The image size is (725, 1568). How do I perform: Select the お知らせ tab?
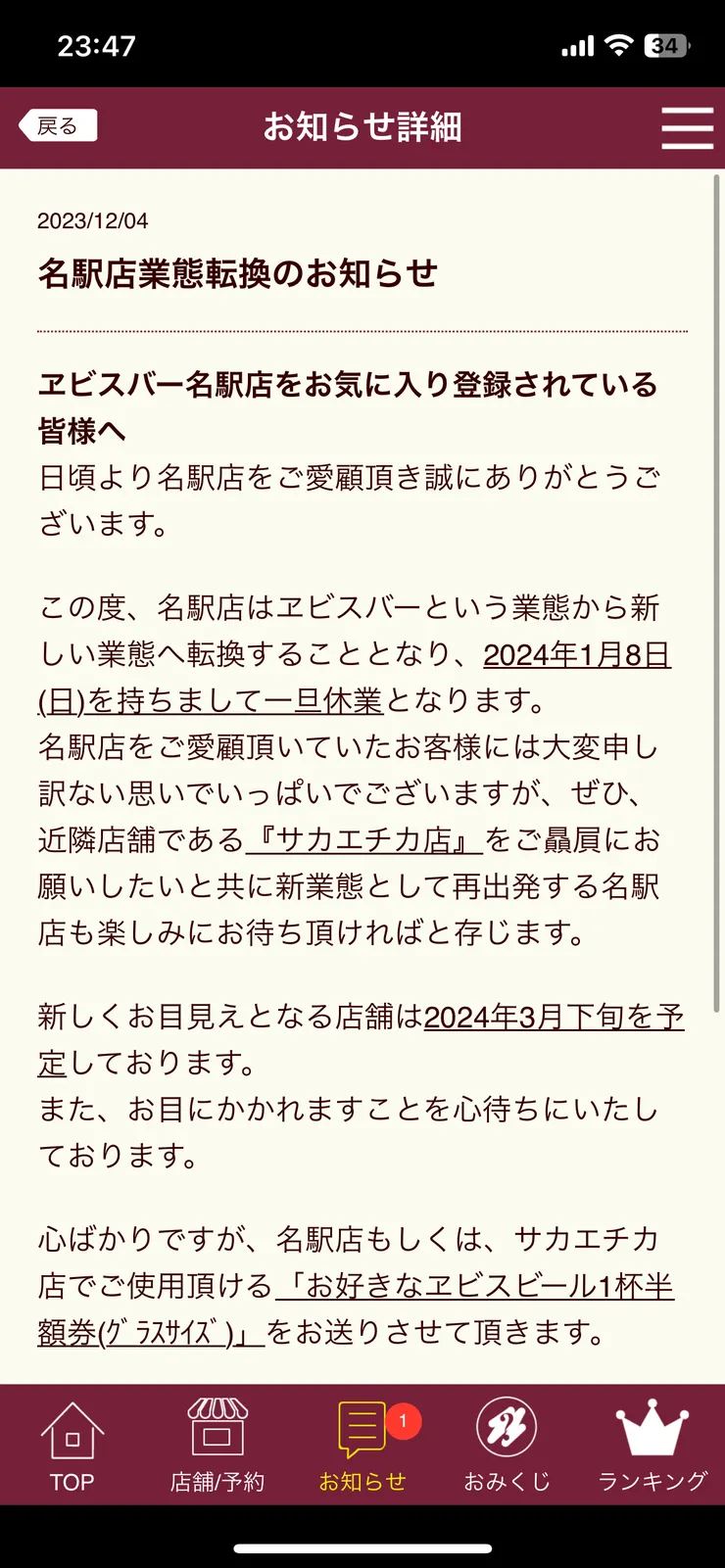(362, 1446)
